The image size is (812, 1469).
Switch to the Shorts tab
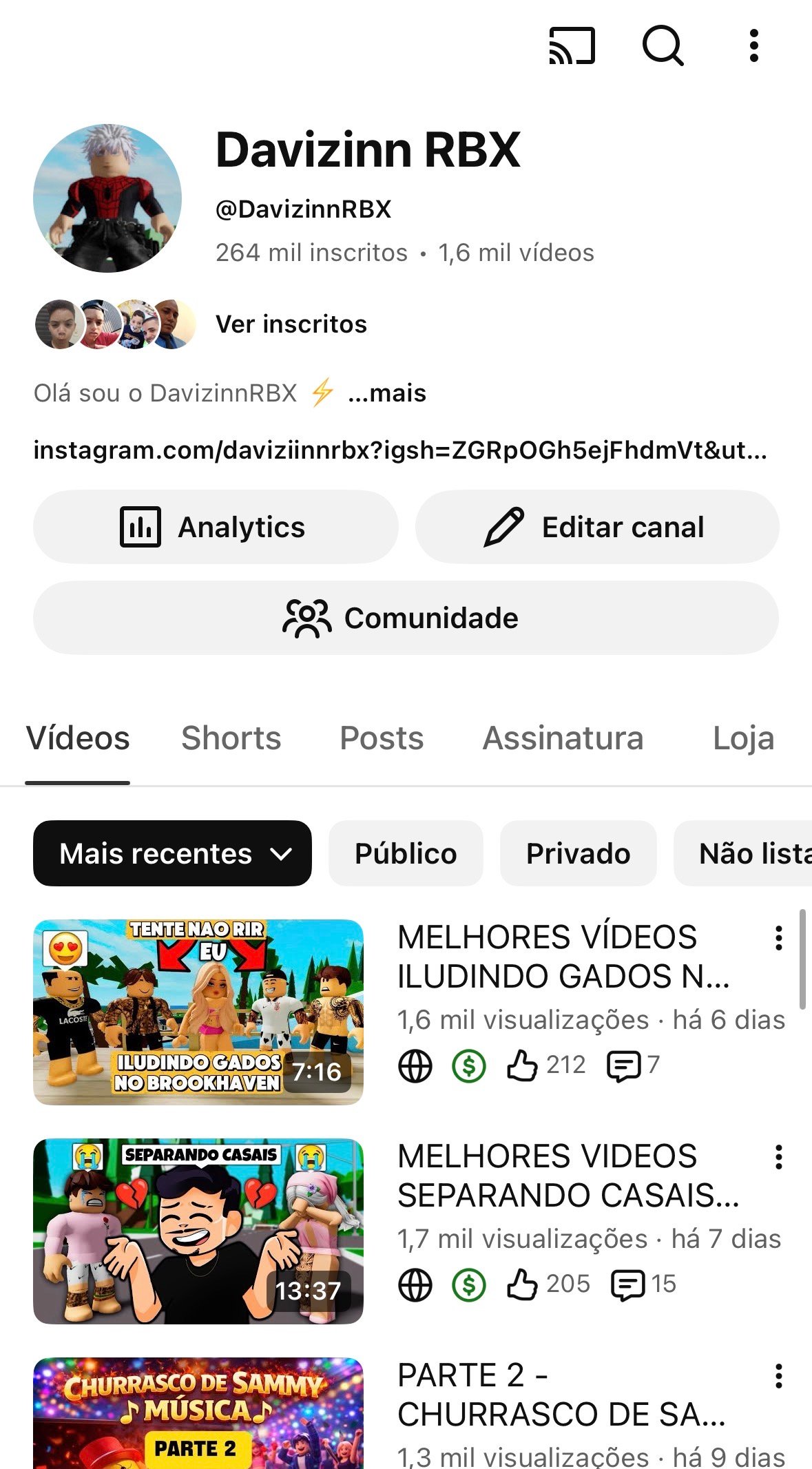(231, 738)
